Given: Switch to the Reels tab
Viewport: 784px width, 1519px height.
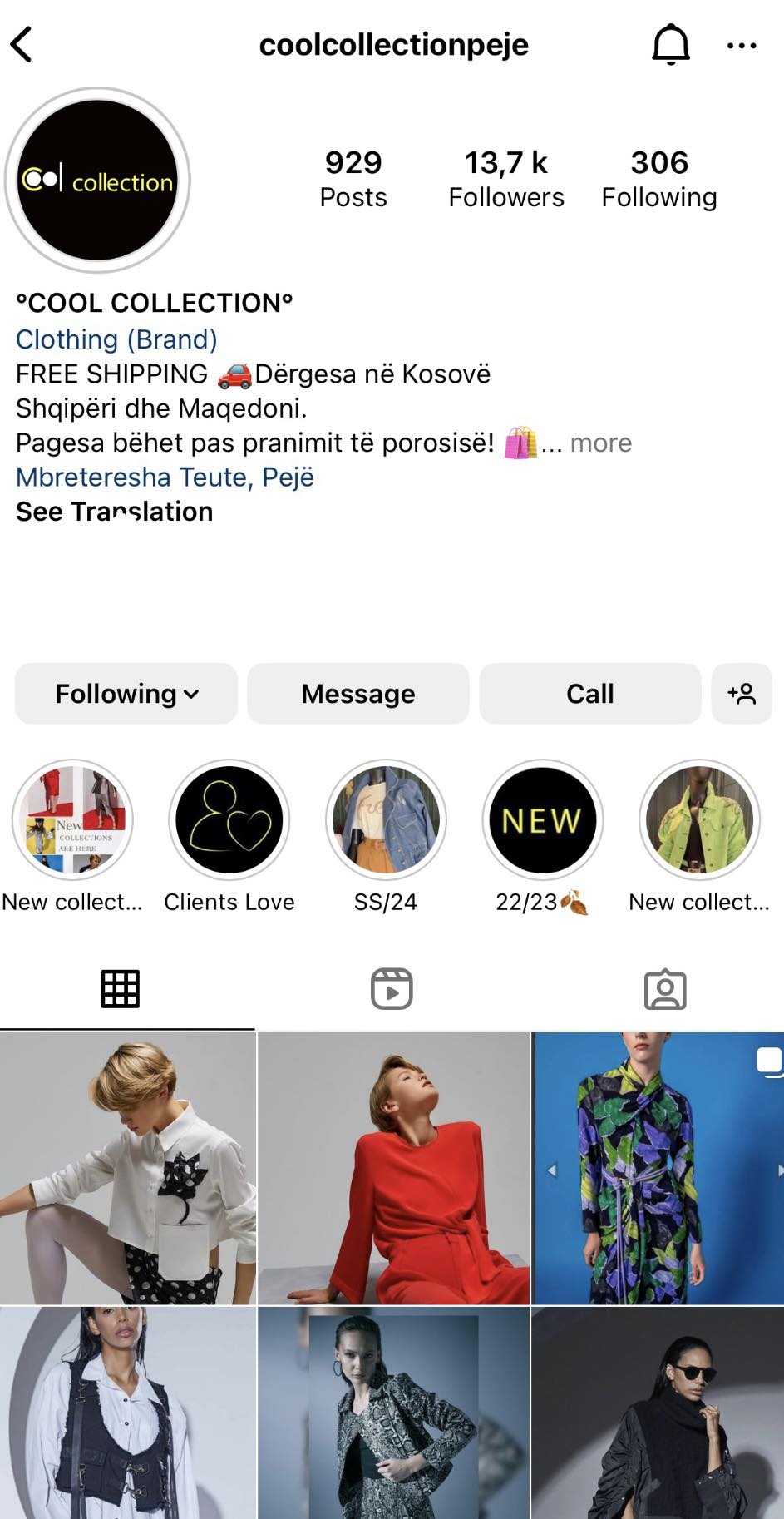Looking at the screenshot, I should (392, 989).
